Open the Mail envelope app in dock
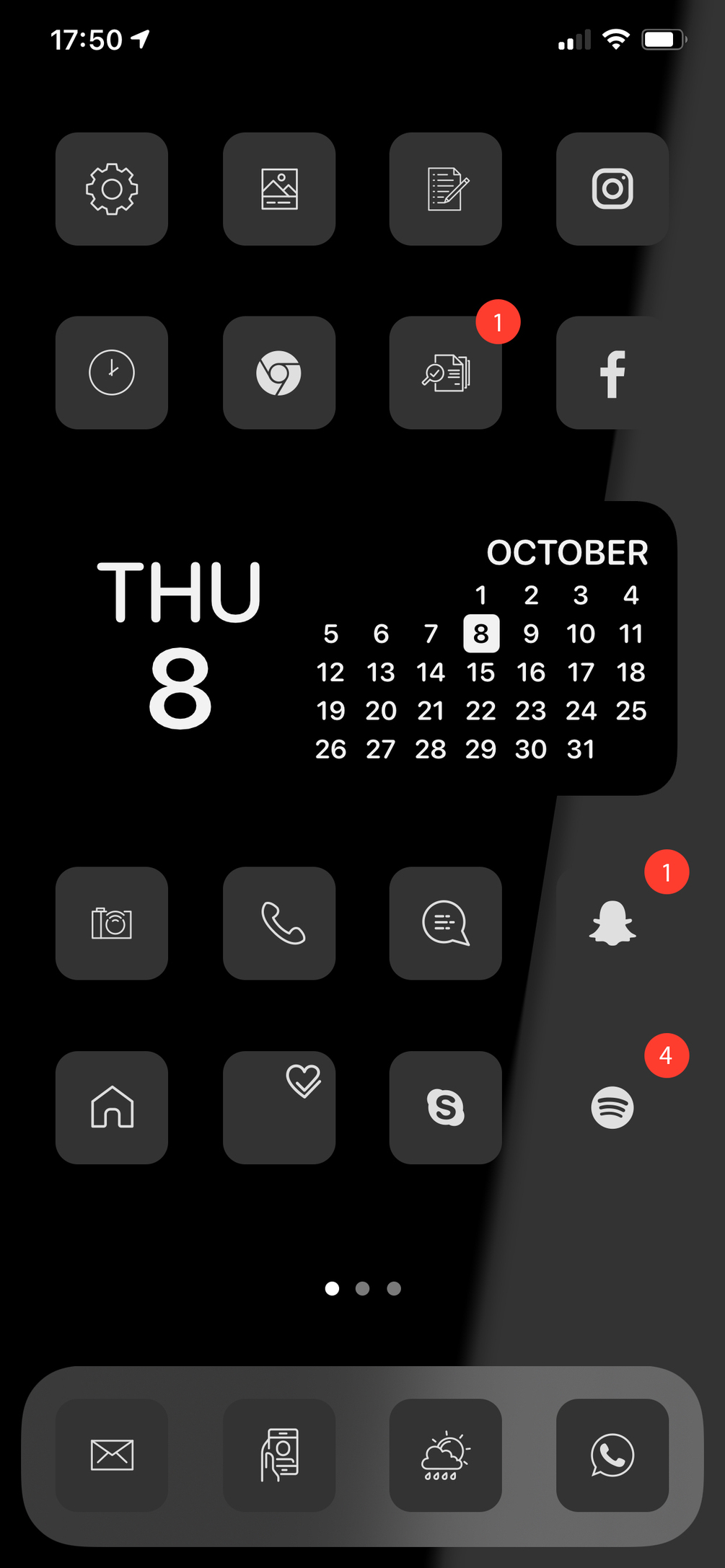The image size is (725, 1568). pyautogui.click(x=112, y=1455)
